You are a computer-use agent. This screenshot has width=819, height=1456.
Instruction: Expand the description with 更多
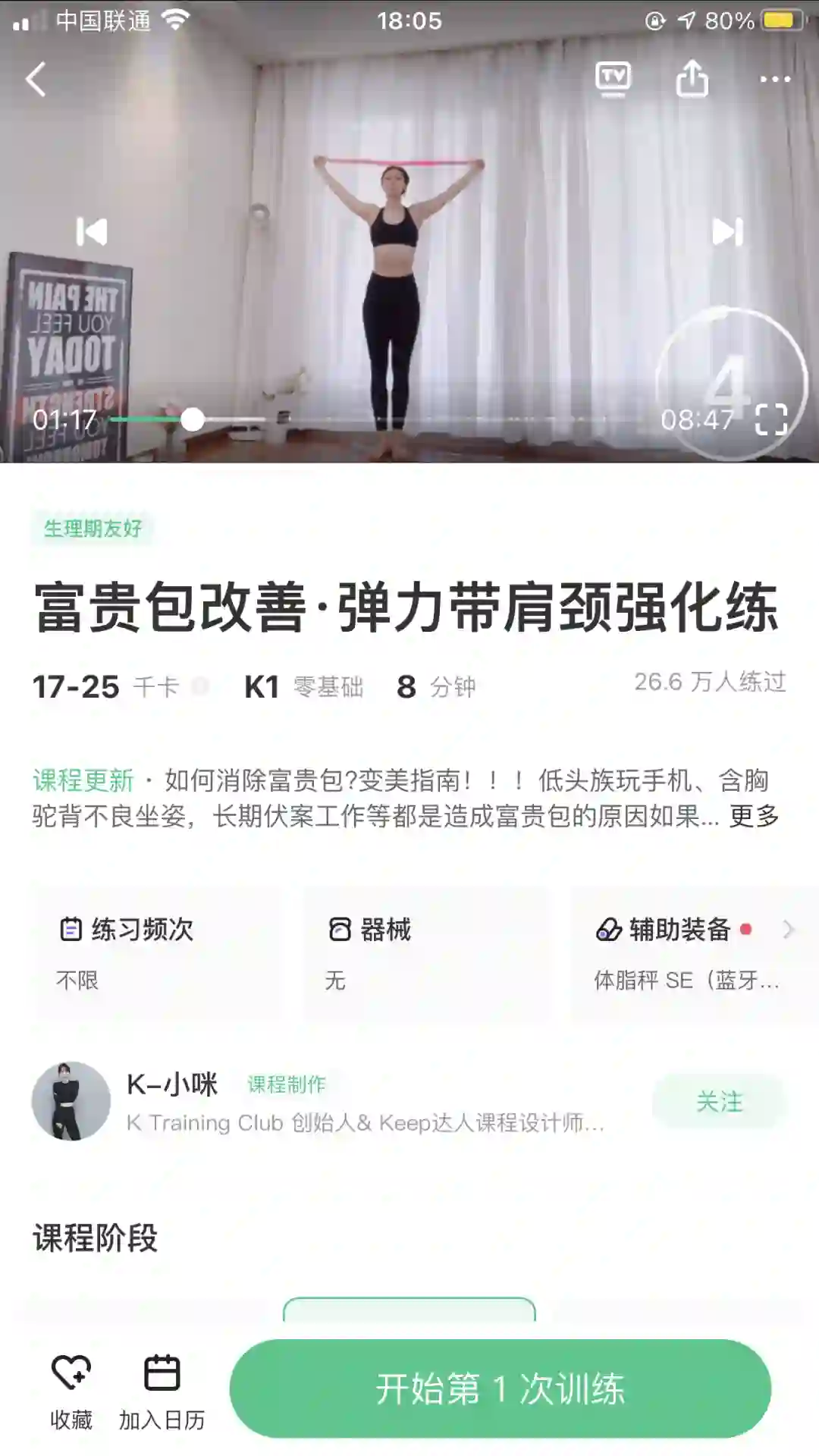coord(754,817)
